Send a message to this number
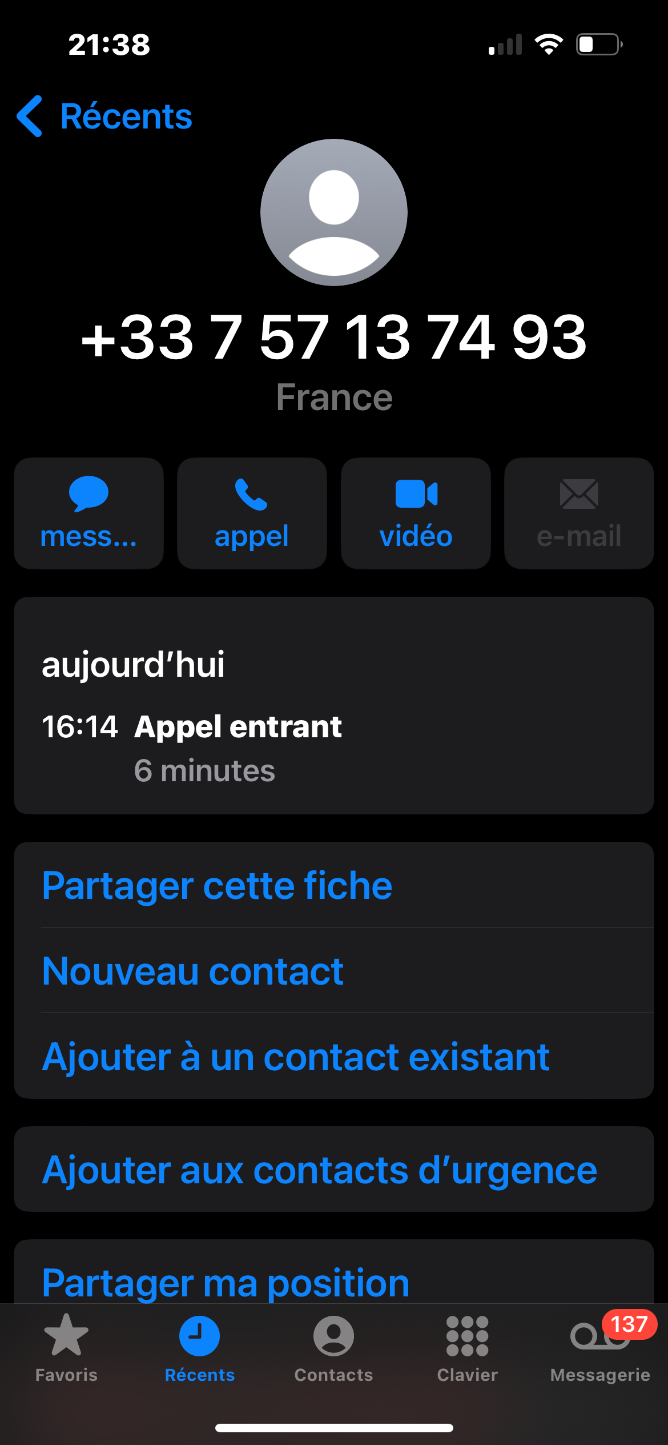 [89, 513]
